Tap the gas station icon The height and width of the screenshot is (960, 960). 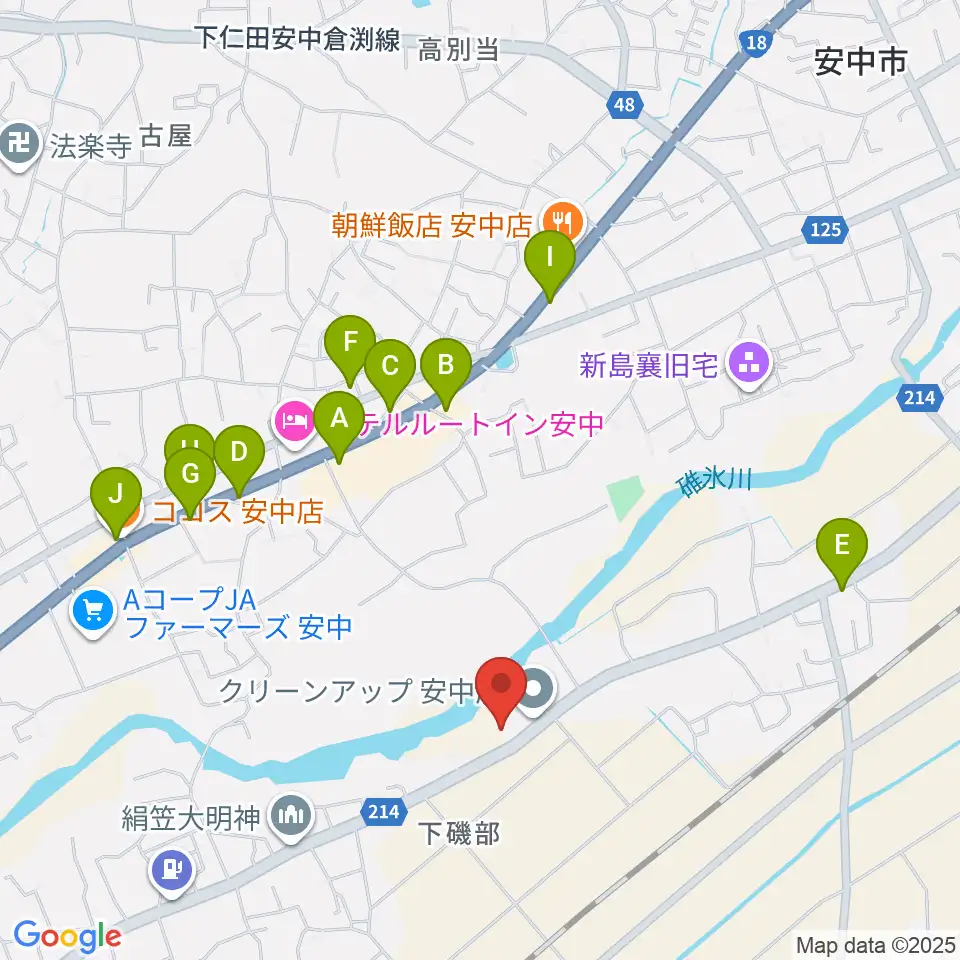[173, 872]
